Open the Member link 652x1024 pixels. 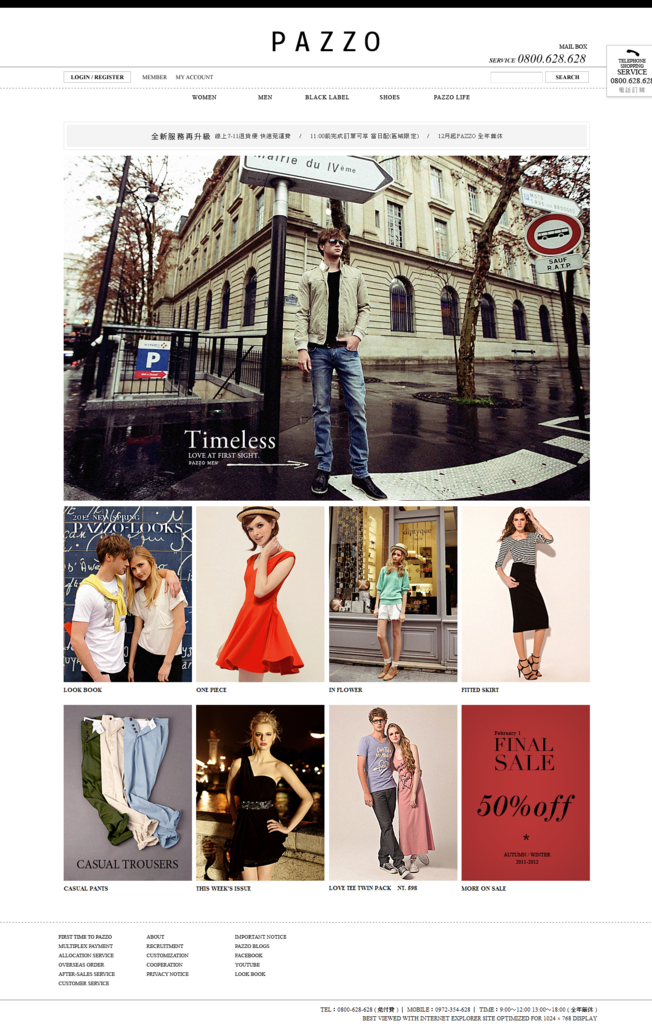coord(154,77)
